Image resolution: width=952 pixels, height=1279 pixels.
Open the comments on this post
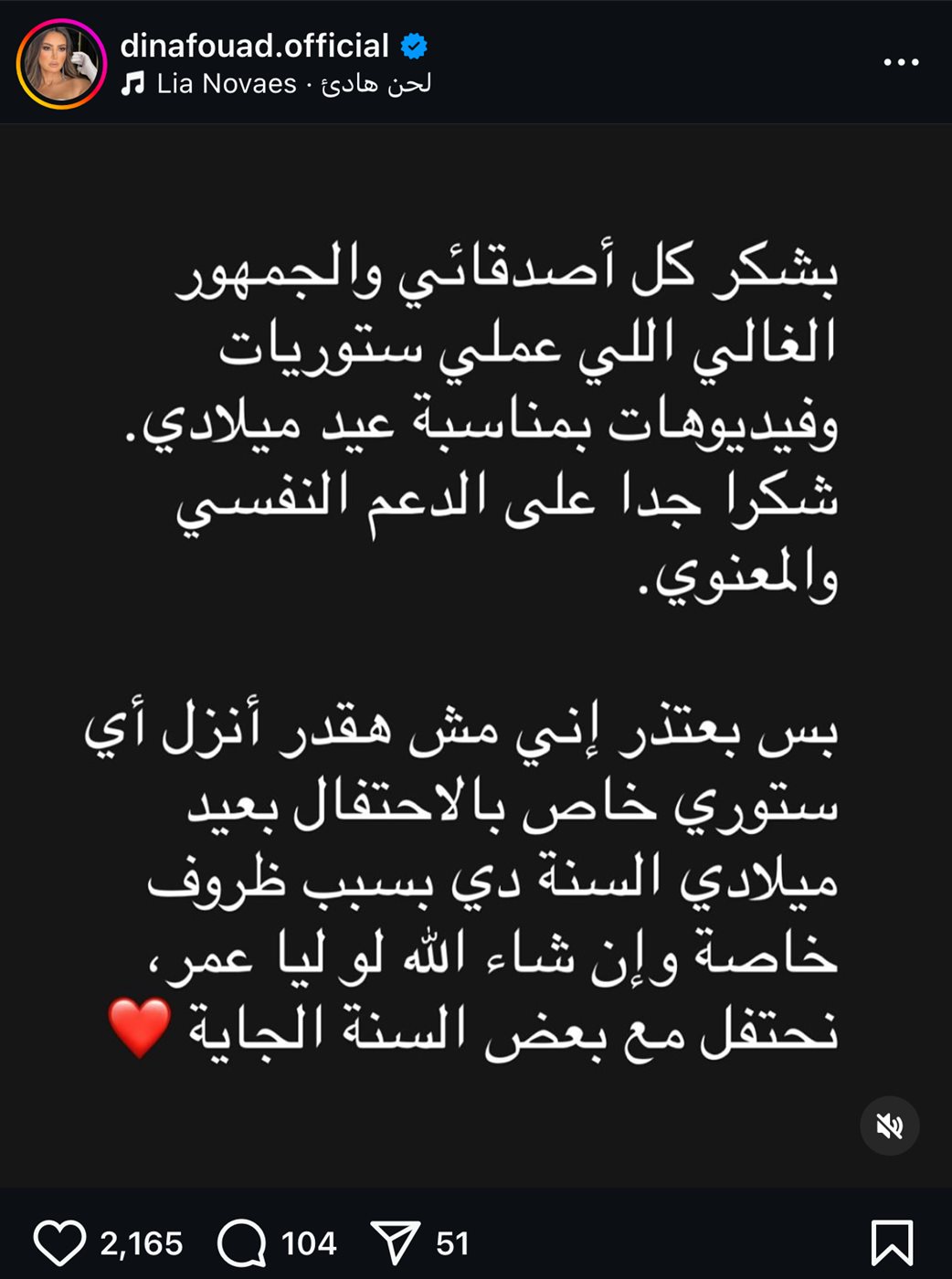point(242,1242)
